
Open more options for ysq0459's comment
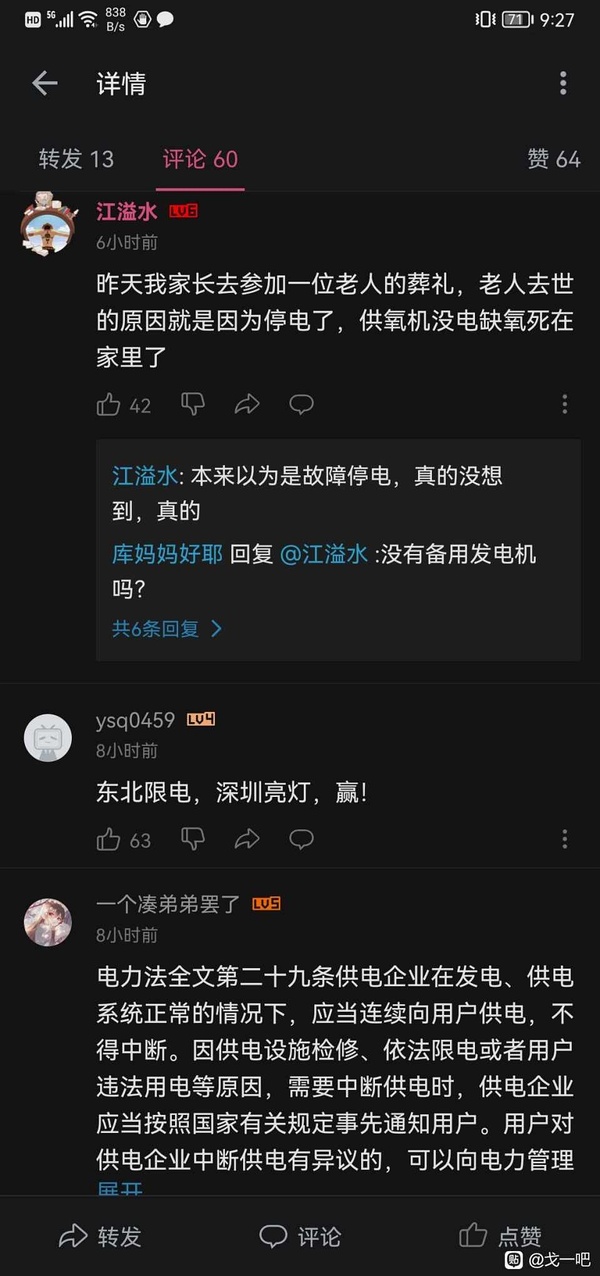tap(564, 839)
